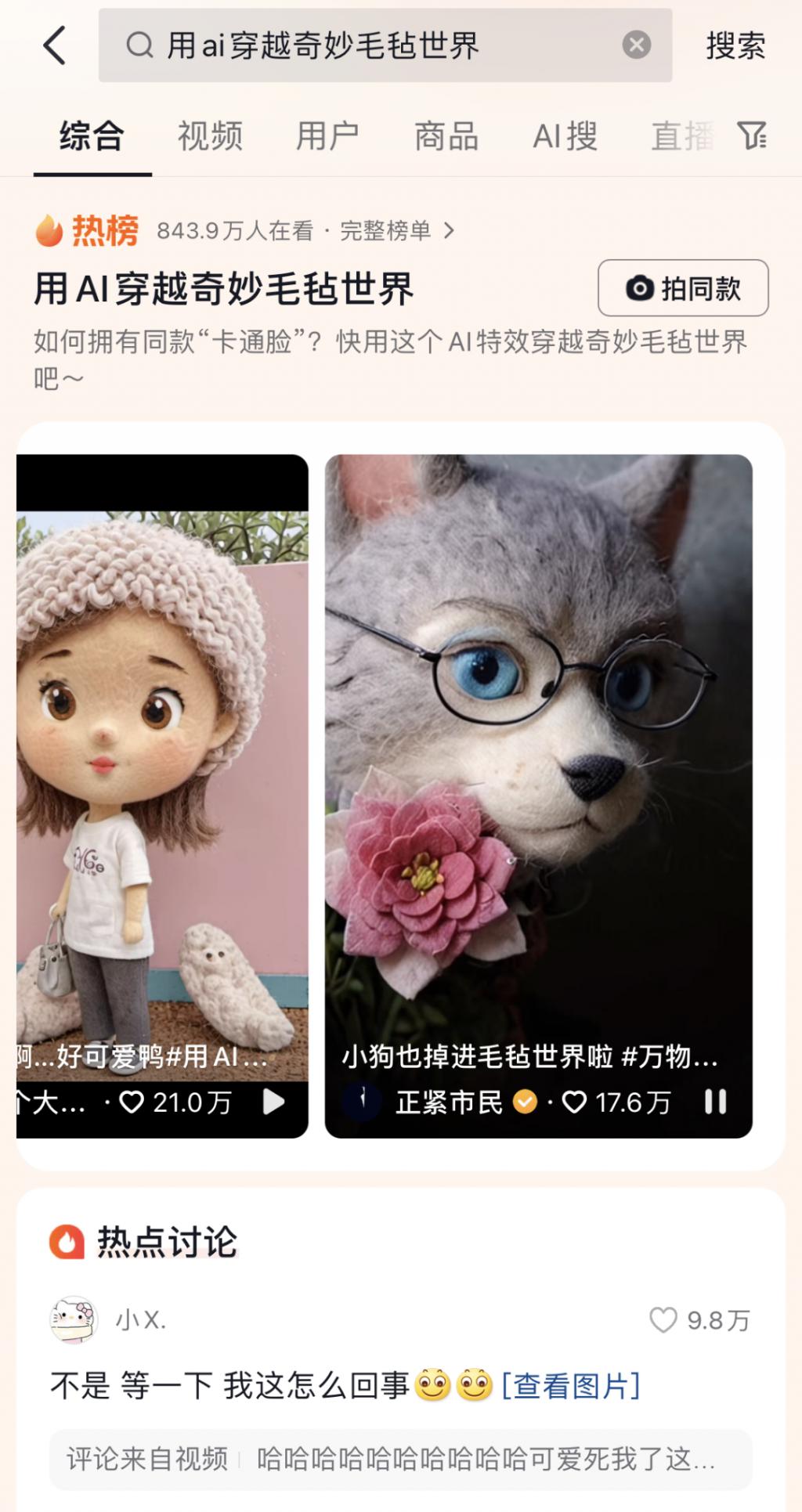Screen dimensions: 802x1512
Task: Like 小X.'s comment
Action: [x=663, y=1320]
